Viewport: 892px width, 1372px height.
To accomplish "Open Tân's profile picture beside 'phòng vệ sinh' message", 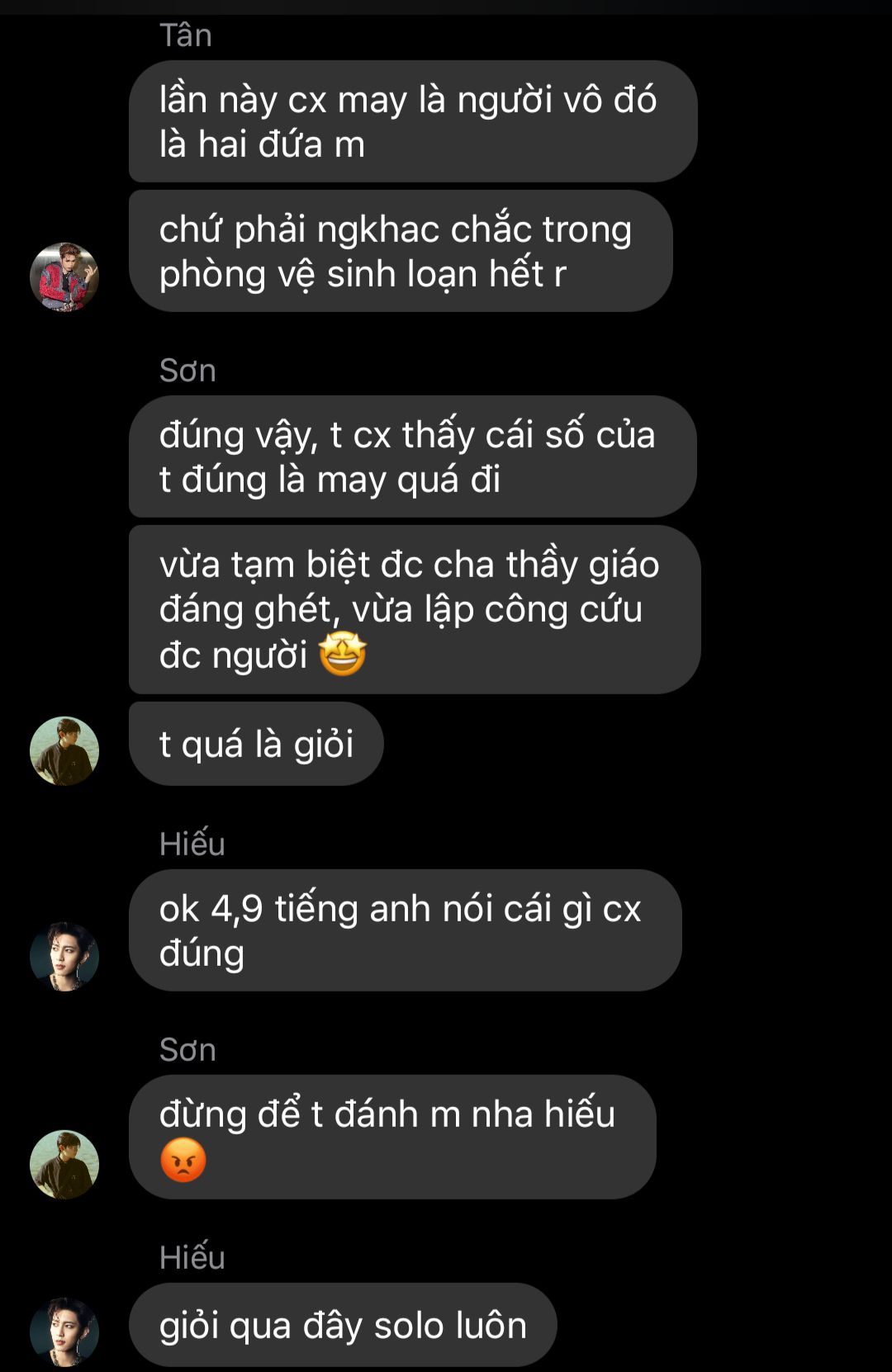I will coord(64,277).
